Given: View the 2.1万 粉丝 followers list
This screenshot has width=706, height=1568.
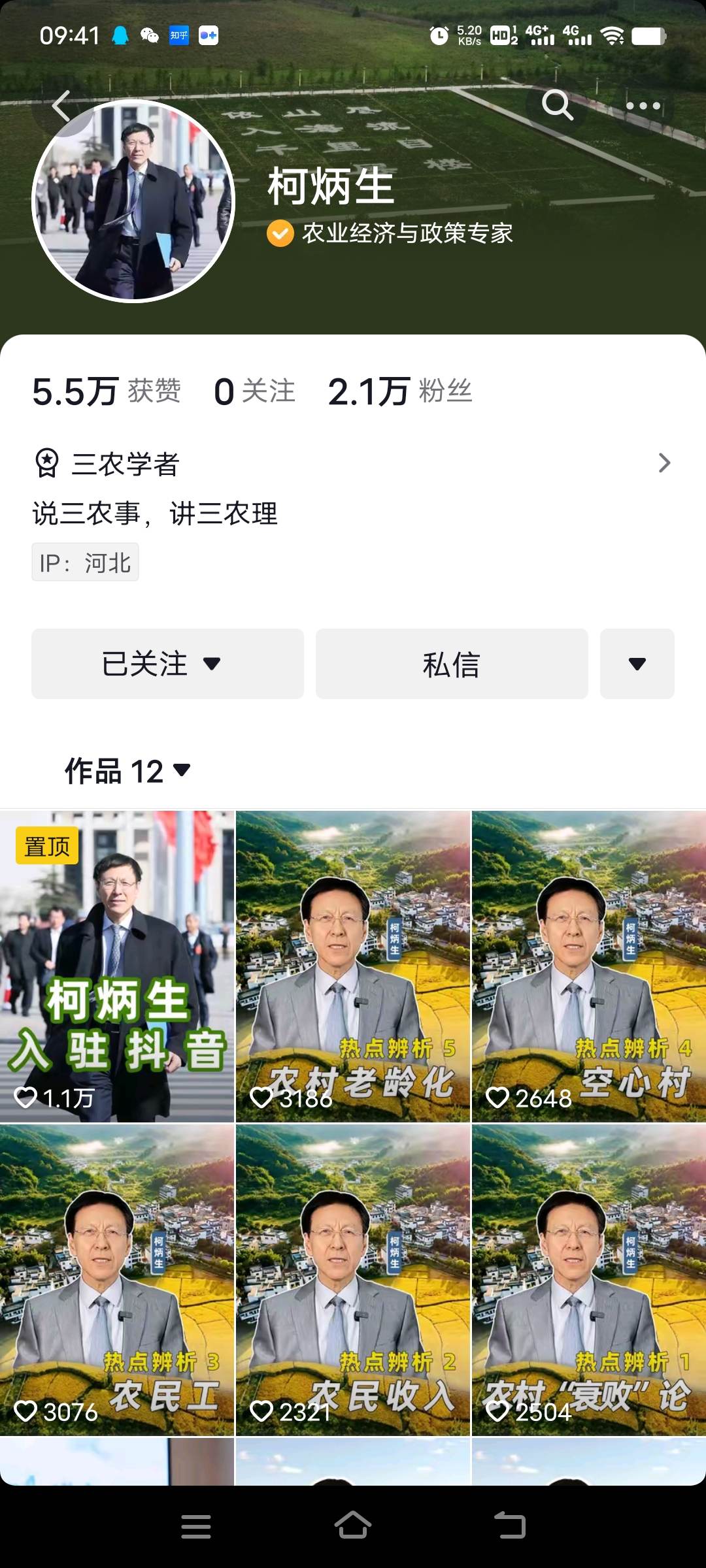Looking at the screenshot, I should [x=400, y=391].
